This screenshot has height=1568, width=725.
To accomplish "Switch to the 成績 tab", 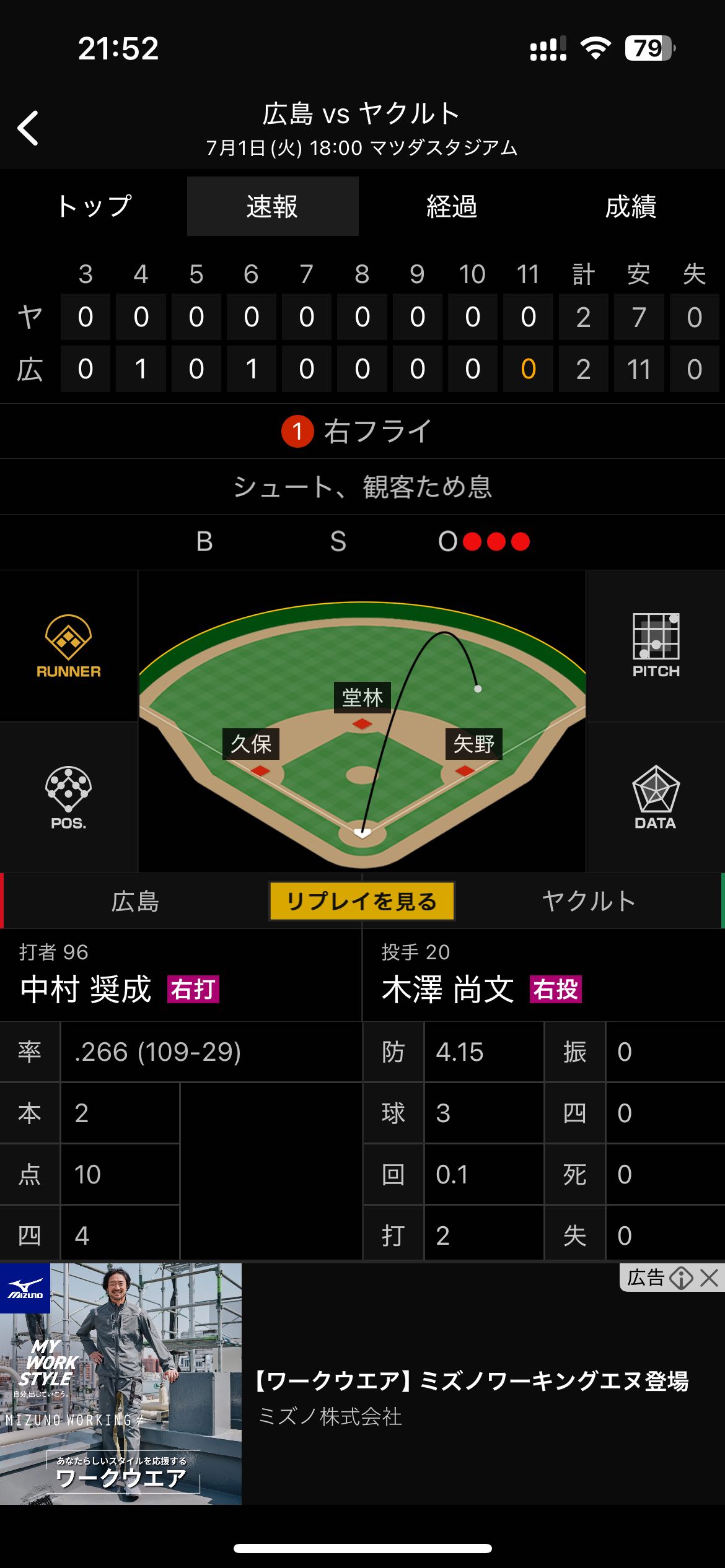I will (631, 206).
